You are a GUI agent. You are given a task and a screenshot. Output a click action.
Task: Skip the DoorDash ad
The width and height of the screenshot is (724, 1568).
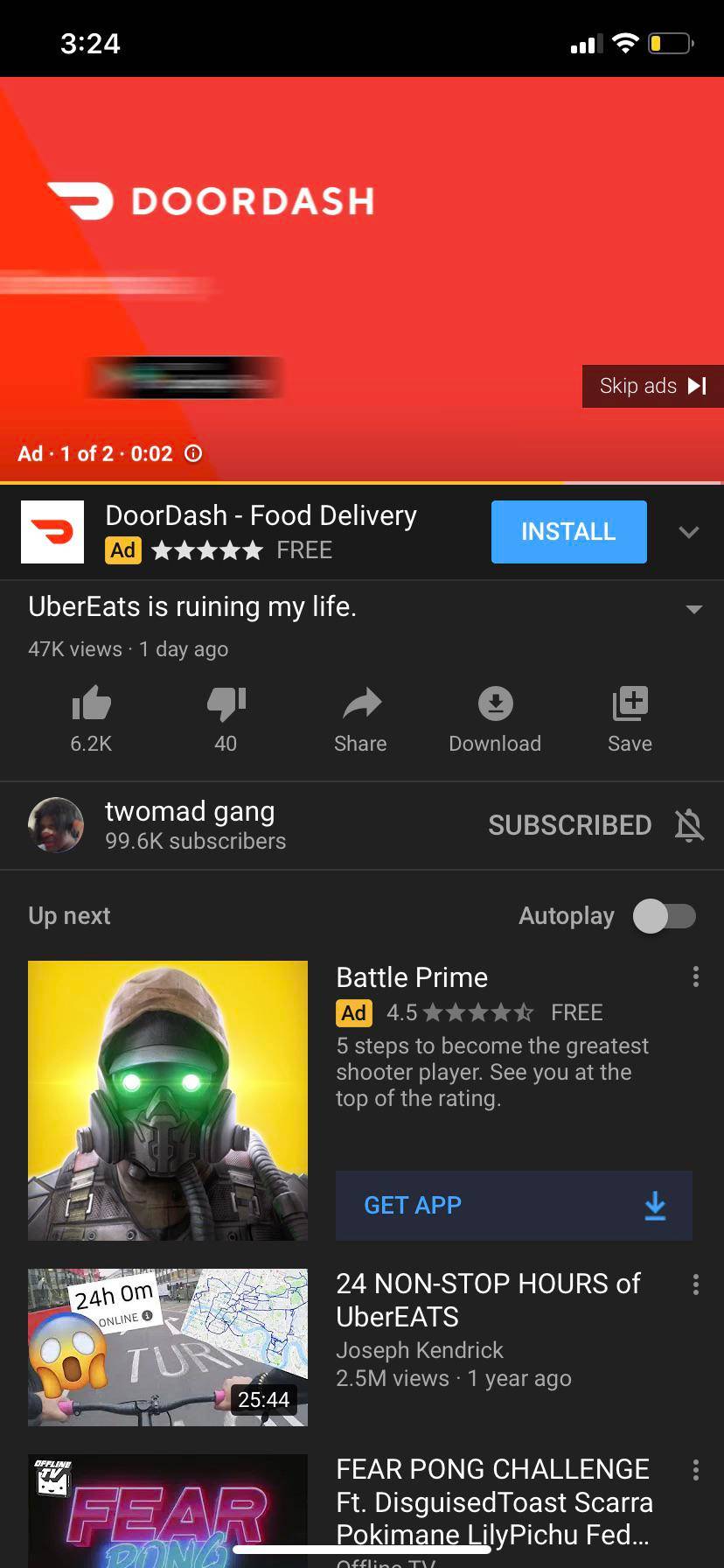[652, 386]
